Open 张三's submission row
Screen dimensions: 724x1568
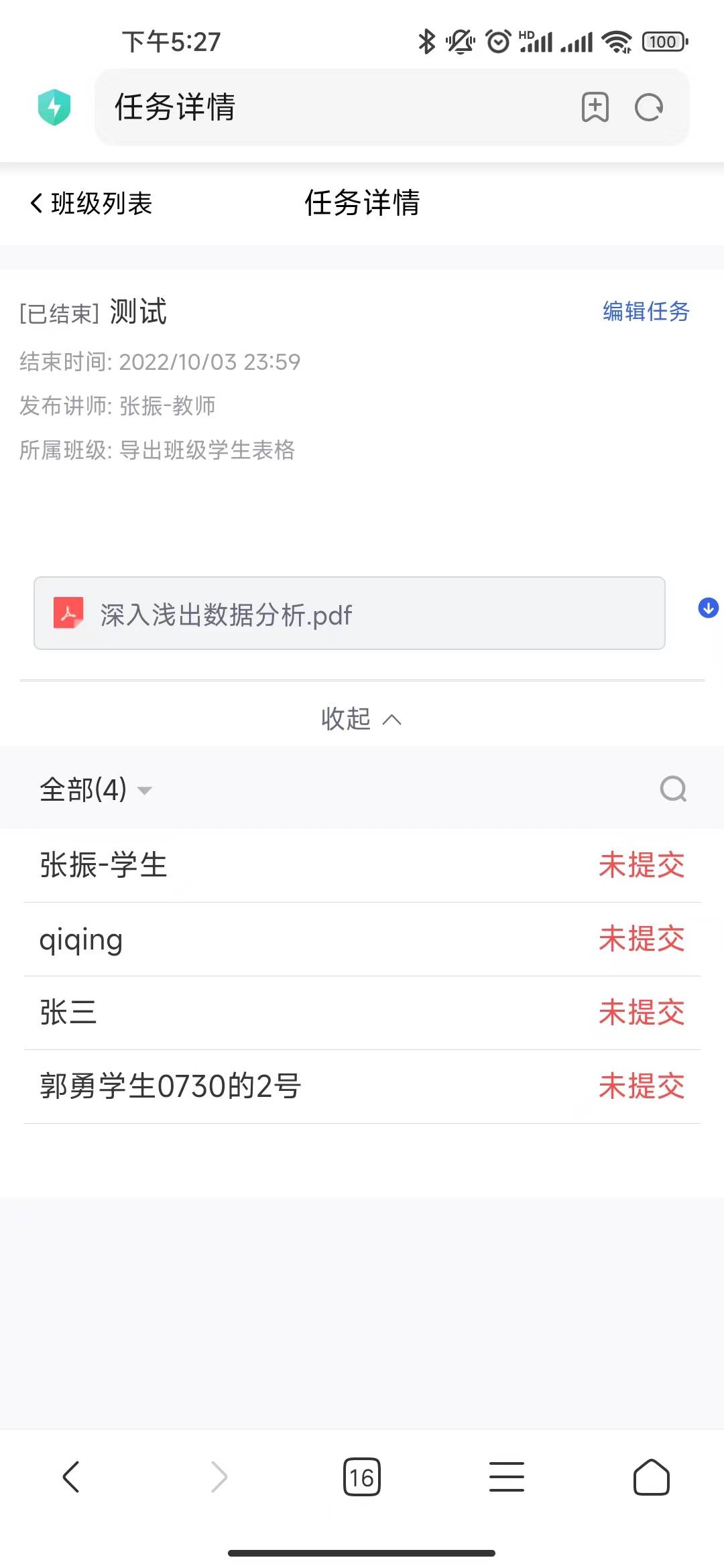pyautogui.click(x=362, y=1013)
